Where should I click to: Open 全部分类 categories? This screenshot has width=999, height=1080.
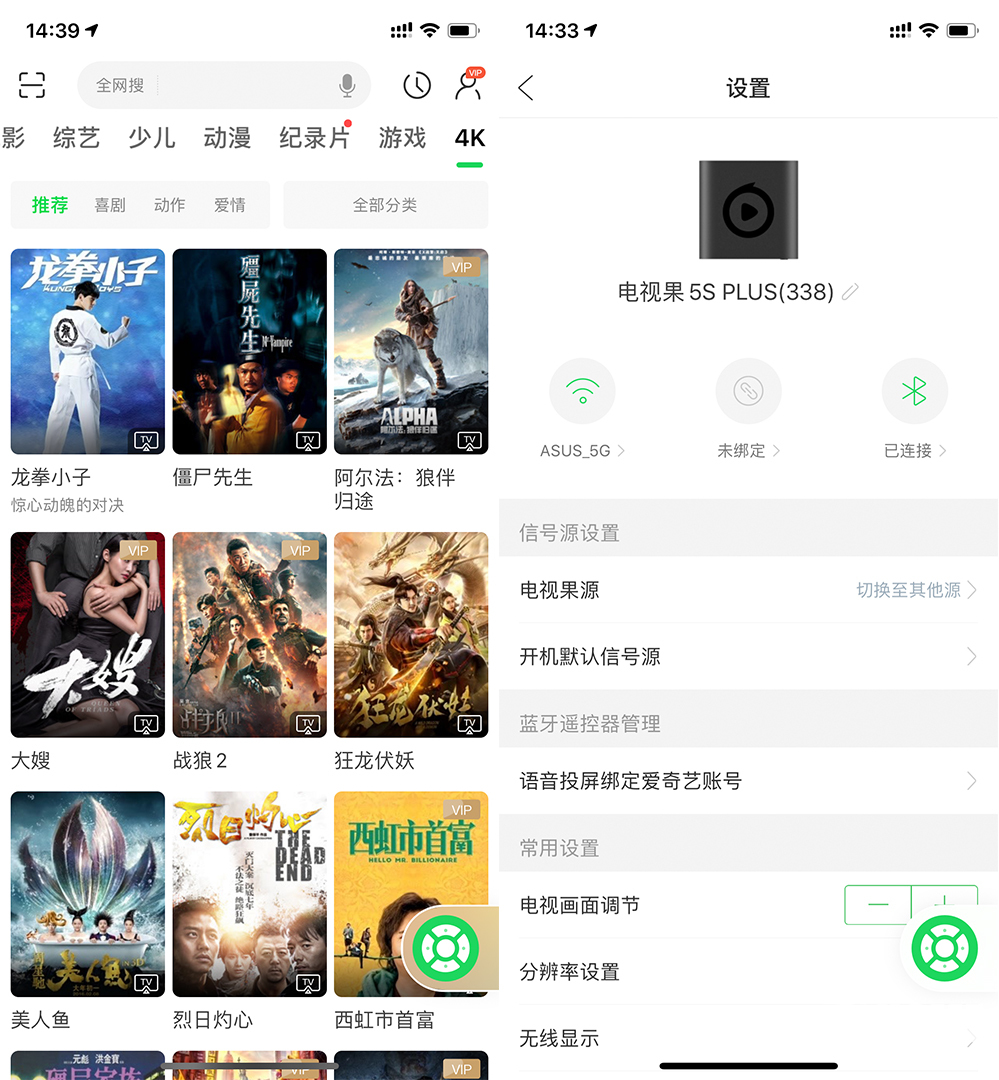click(x=385, y=205)
